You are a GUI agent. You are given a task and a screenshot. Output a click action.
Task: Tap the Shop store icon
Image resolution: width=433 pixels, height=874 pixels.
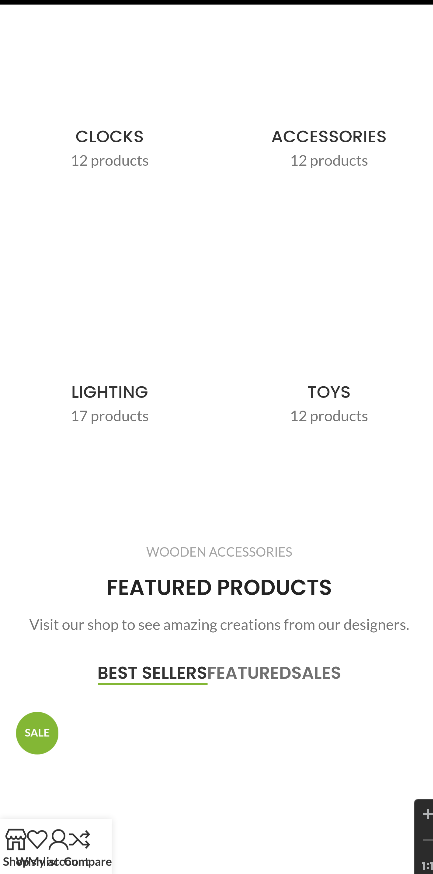click(x=16, y=839)
